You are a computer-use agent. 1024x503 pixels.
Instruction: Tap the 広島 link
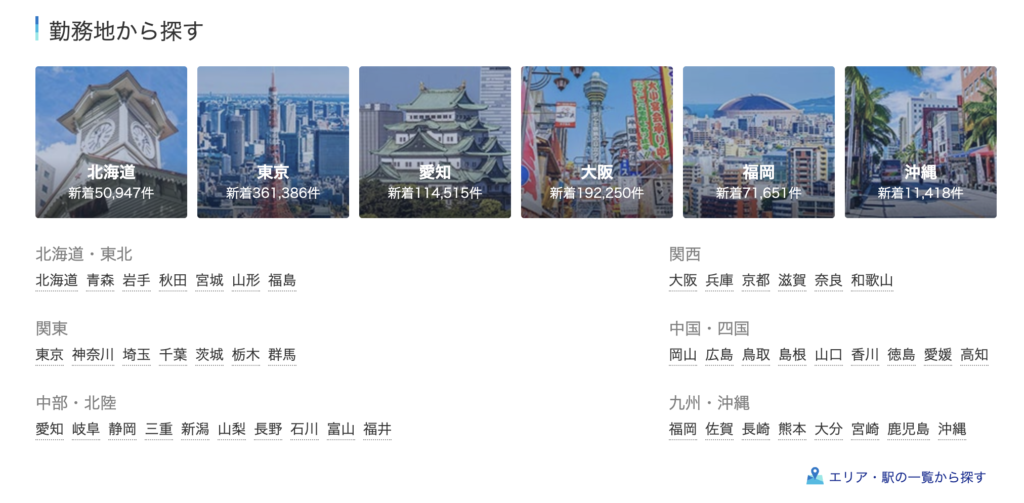click(x=719, y=355)
